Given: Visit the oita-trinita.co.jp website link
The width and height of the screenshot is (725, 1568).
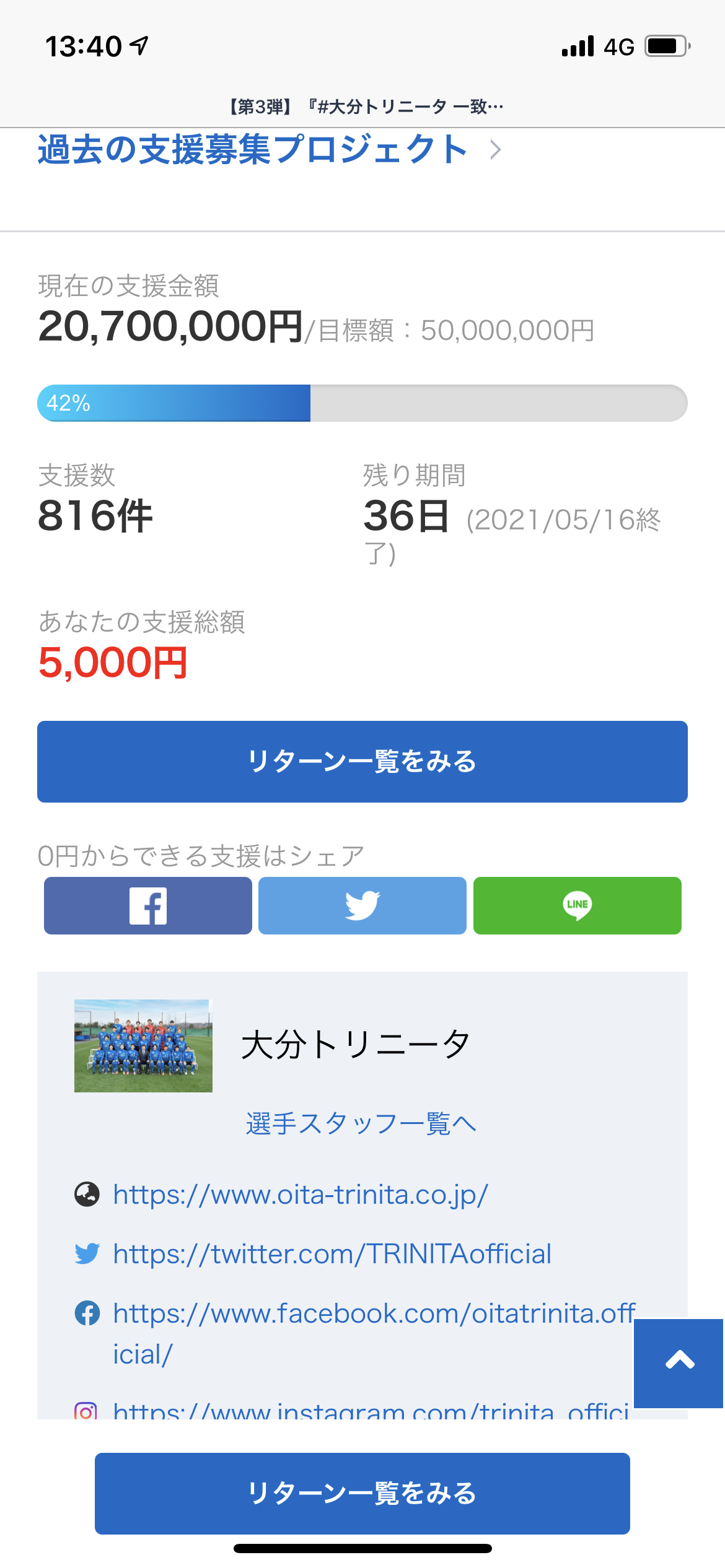Looking at the screenshot, I should pos(301,1194).
